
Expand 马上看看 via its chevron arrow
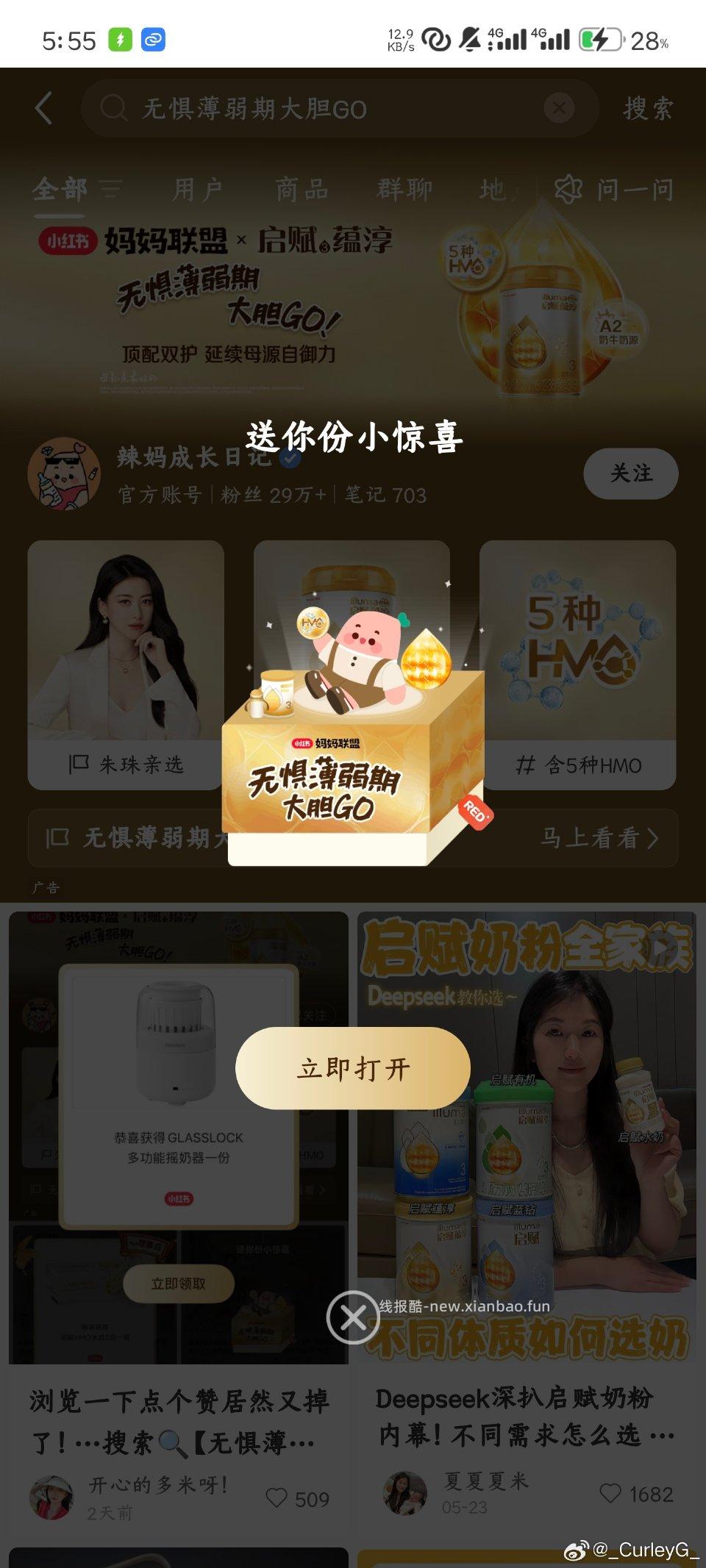click(653, 839)
